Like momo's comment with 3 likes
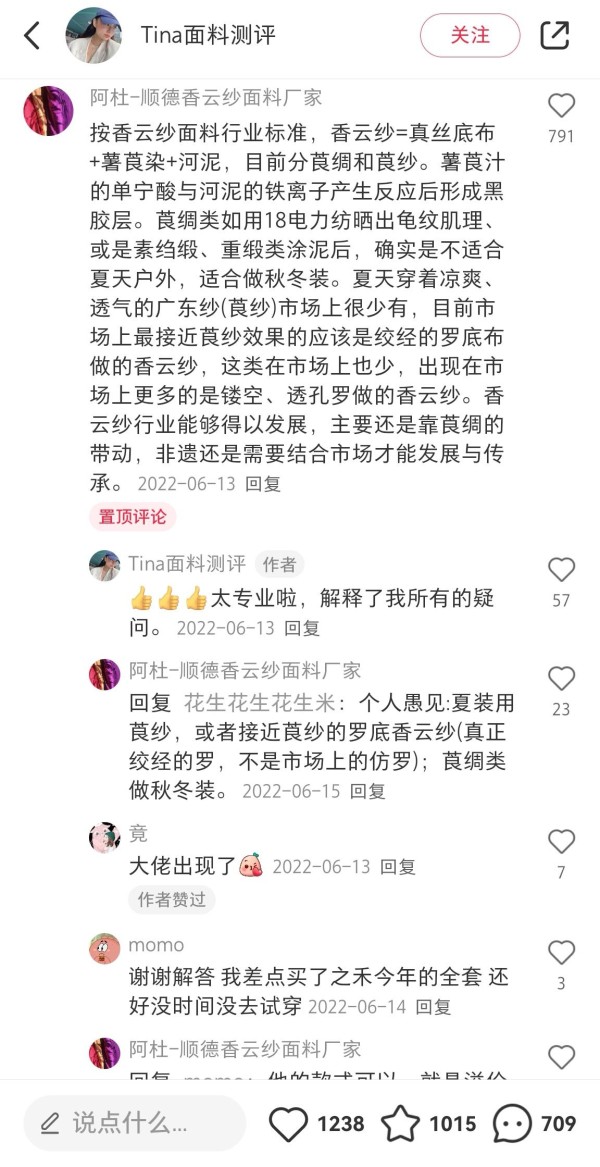 click(x=561, y=953)
